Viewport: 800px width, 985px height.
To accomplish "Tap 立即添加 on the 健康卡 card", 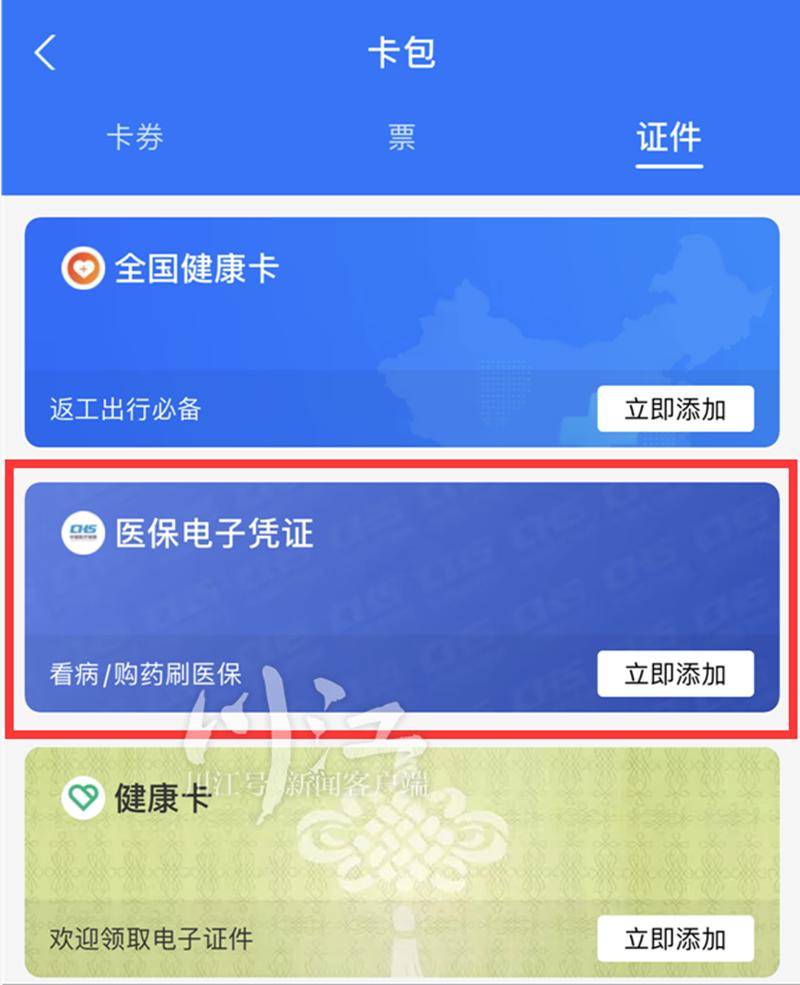I will [x=675, y=938].
